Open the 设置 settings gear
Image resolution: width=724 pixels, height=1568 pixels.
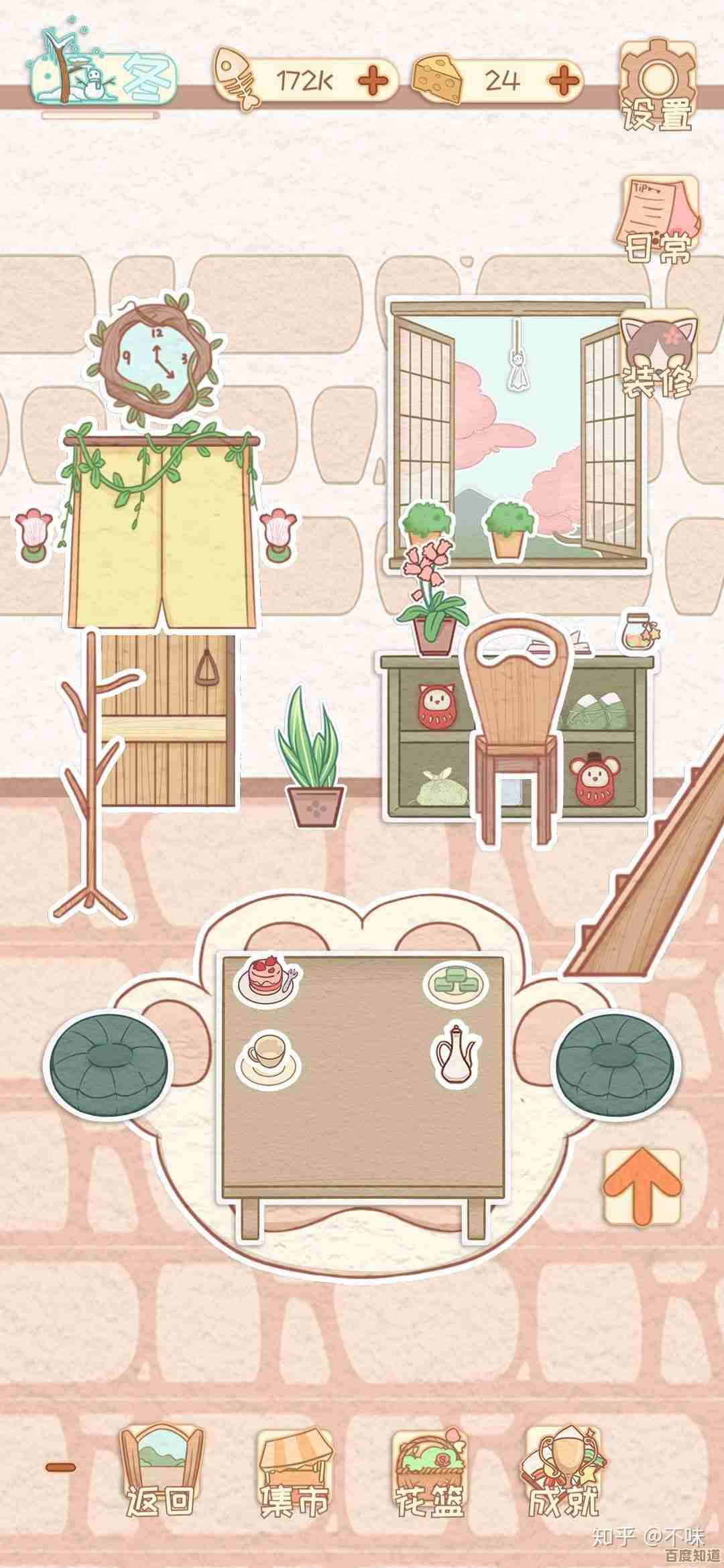[656, 83]
